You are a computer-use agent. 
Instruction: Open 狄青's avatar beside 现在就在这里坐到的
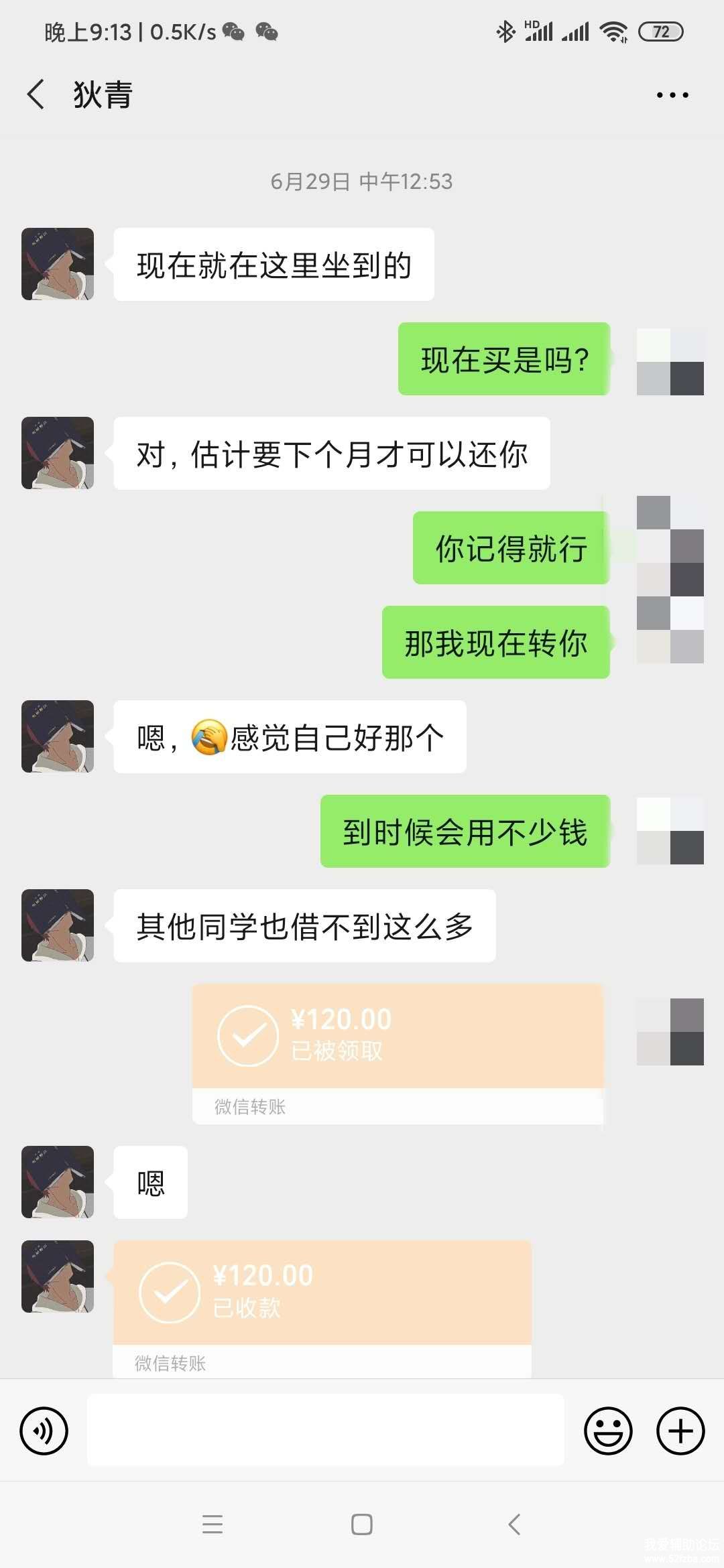tap(58, 264)
